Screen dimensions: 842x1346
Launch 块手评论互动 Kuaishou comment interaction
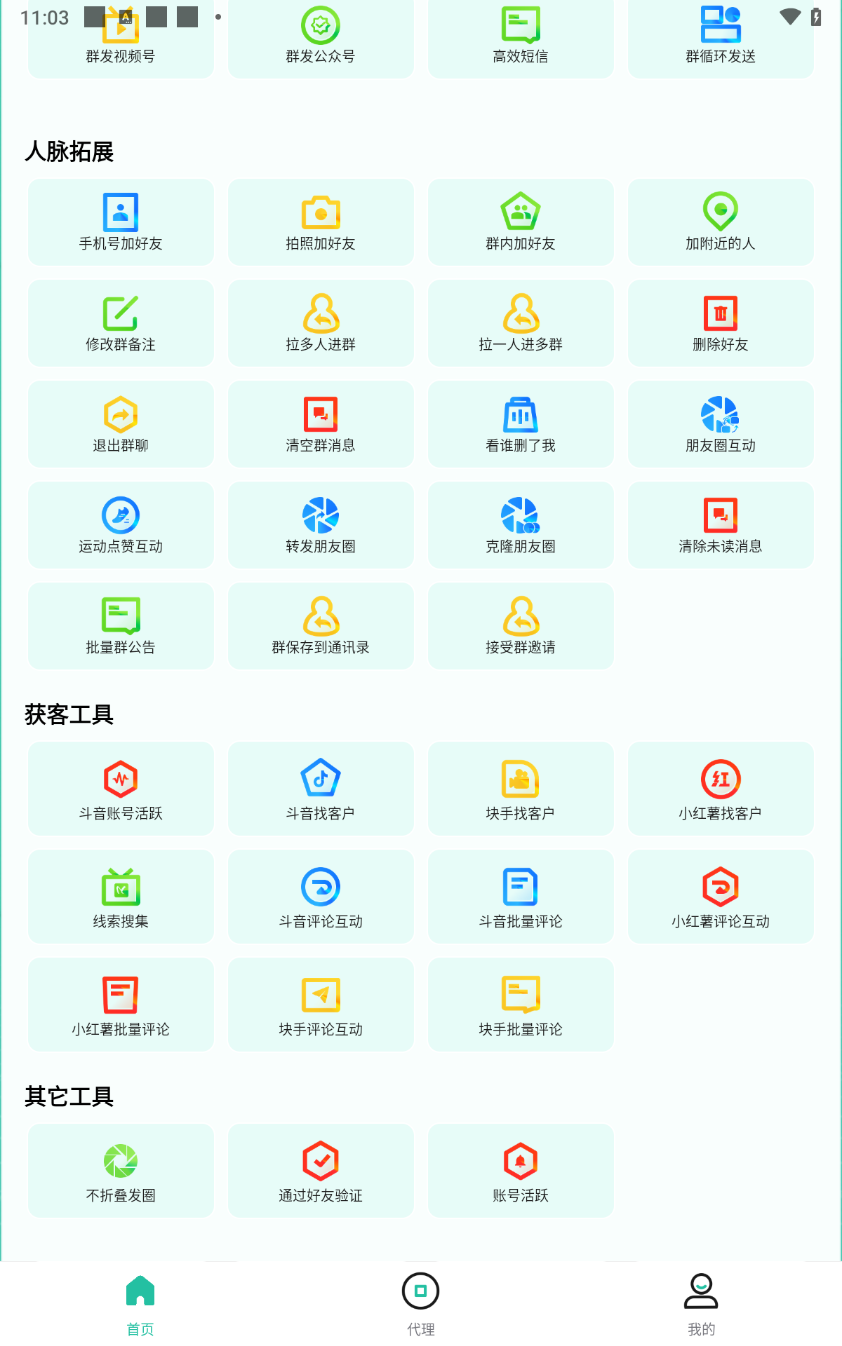pos(320,1005)
